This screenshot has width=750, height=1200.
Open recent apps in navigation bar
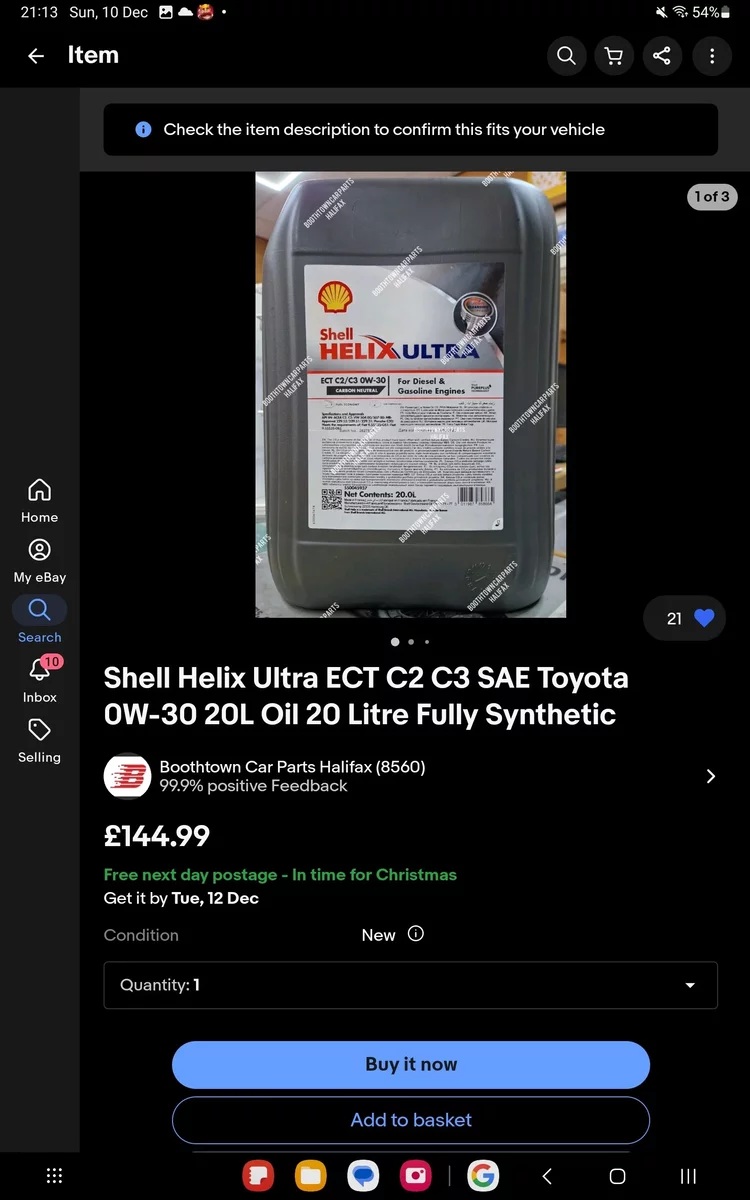(688, 1176)
